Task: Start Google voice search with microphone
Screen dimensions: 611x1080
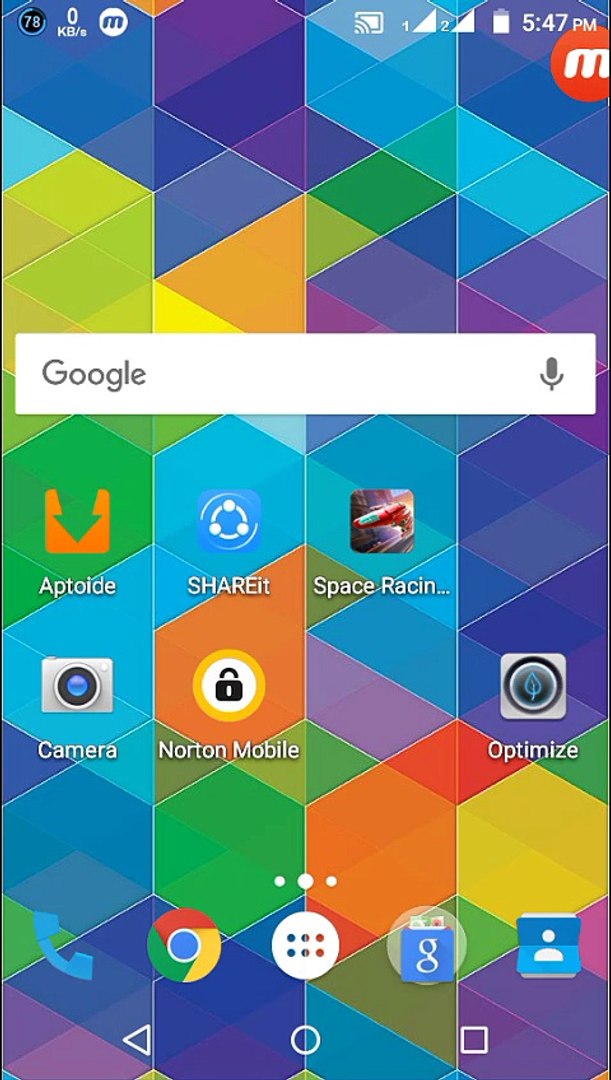Action: coord(551,374)
